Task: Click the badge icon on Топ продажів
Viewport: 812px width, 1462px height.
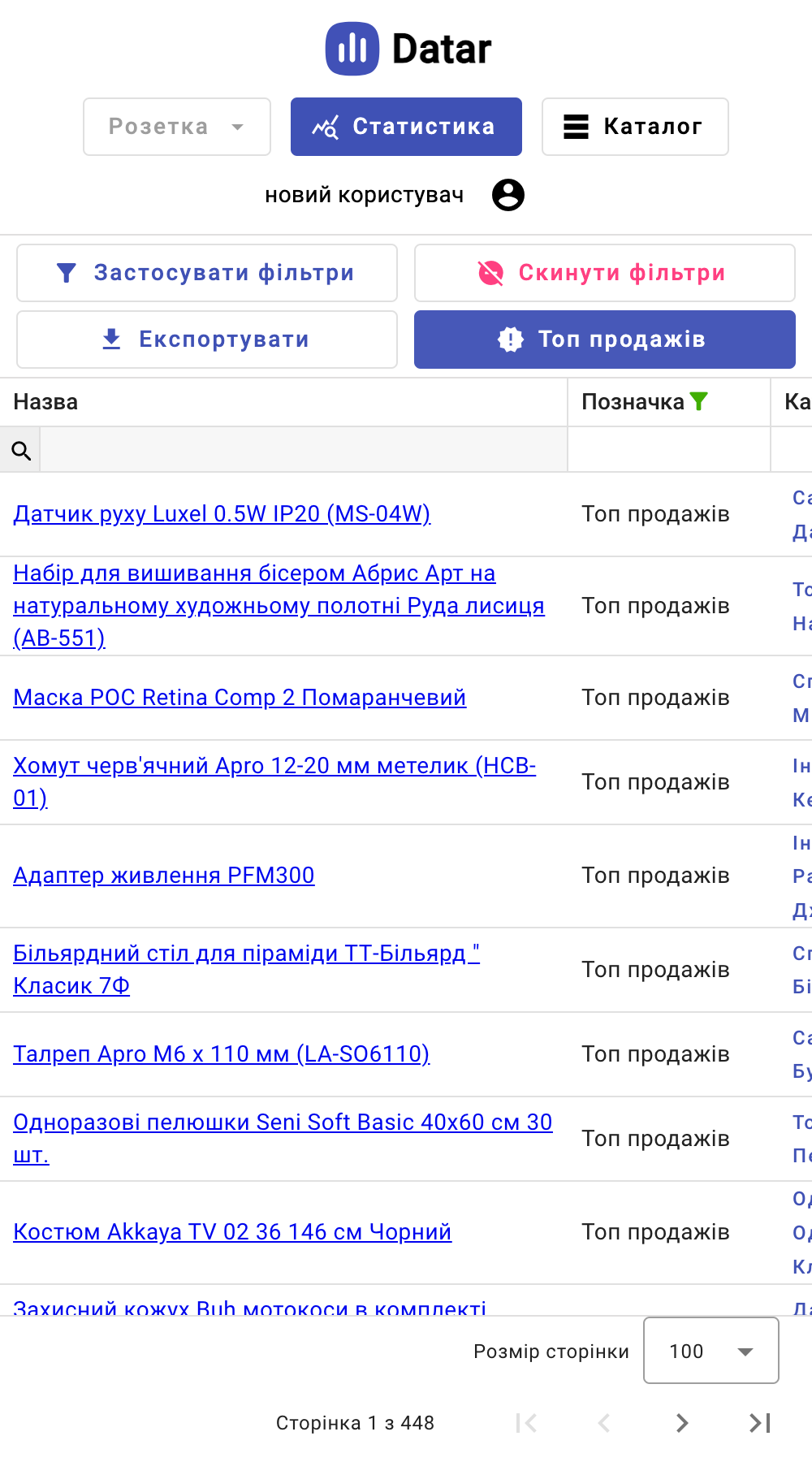Action: (510, 340)
